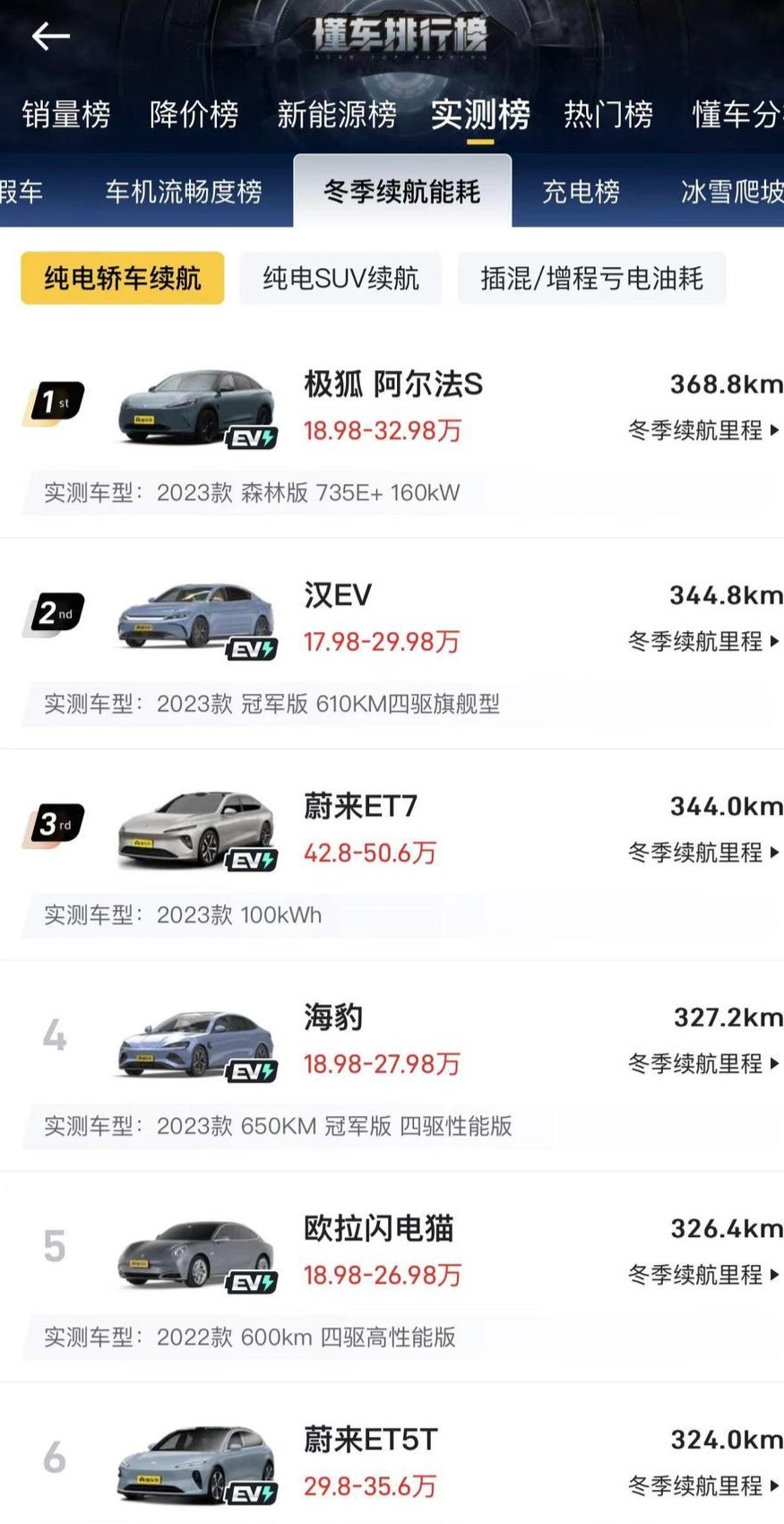Image resolution: width=784 pixels, height=1524 pixels.
Task: Open the 蔚来ET5T ranking entry
Action: pyautogui.click(x=392, y=1454)
